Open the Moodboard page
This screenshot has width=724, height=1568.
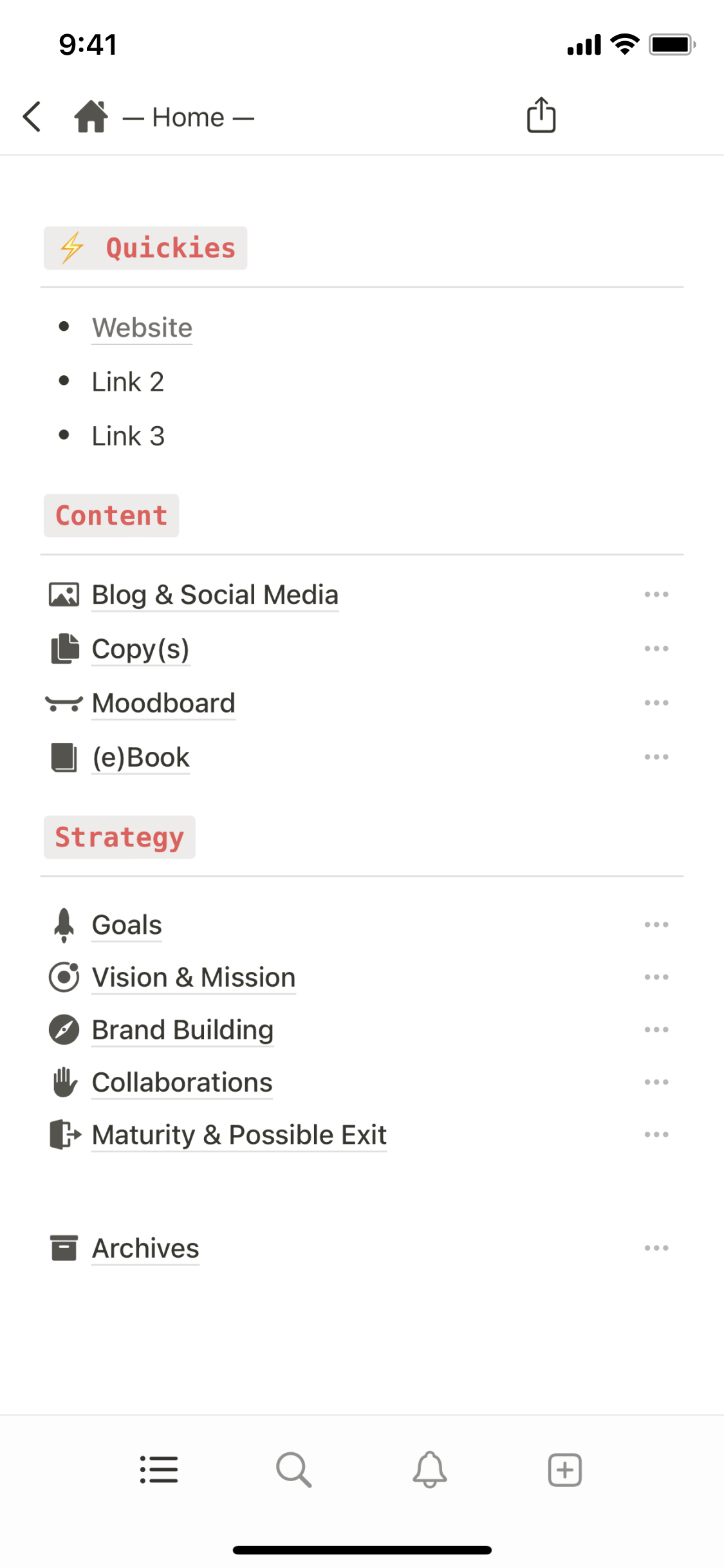[163, 703]
